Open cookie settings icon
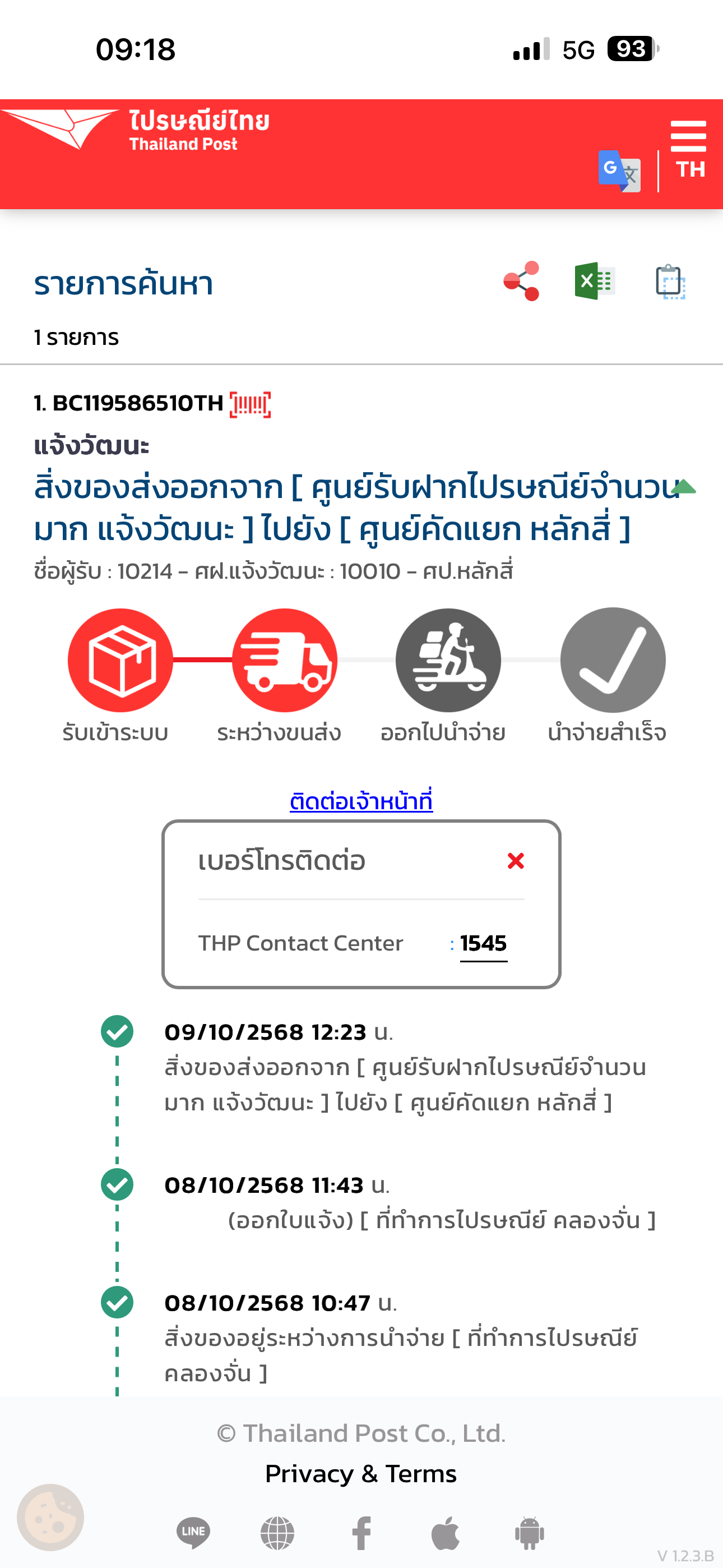723x1568 pixels. [50, 1518]
